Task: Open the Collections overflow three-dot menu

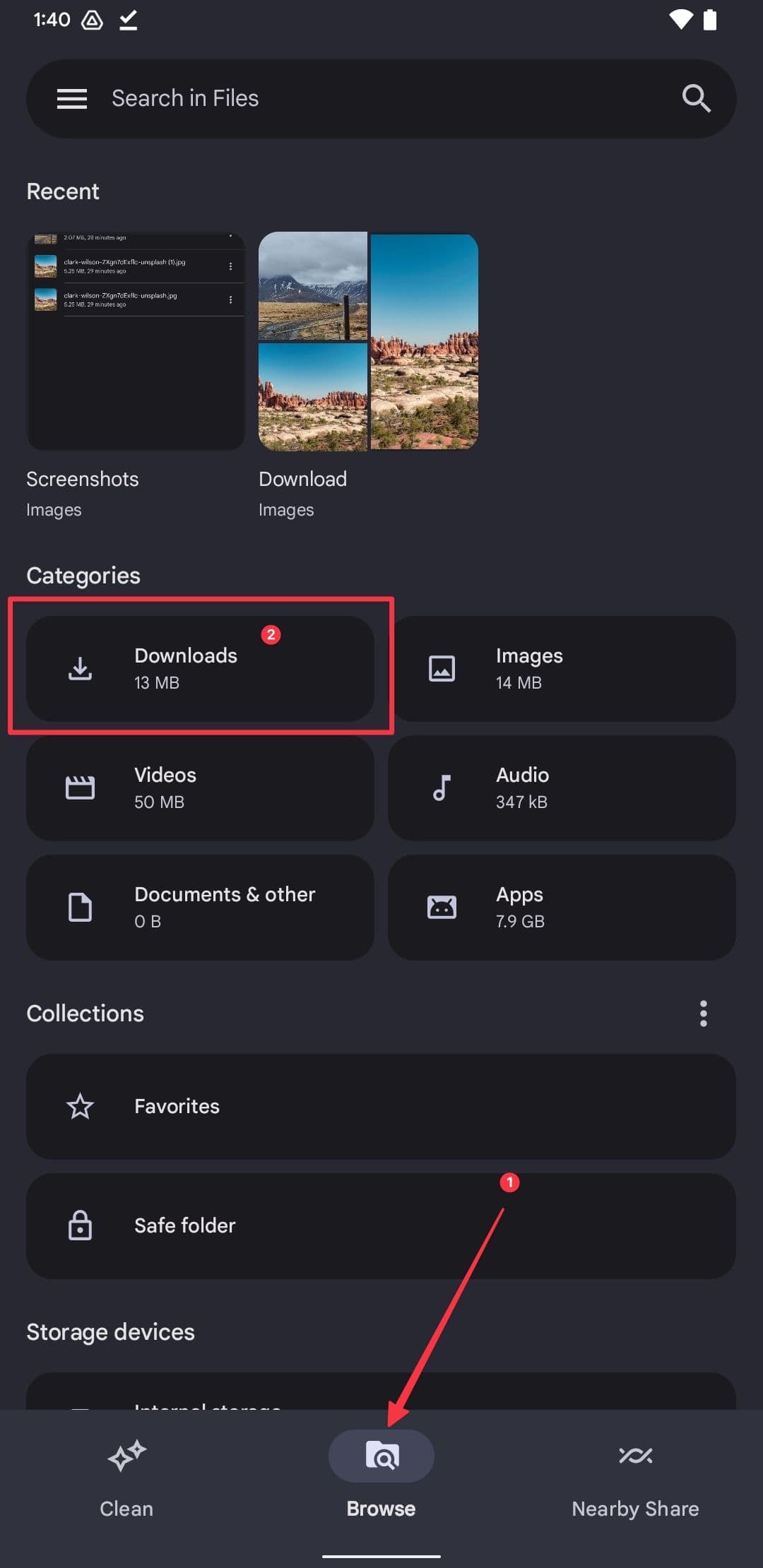Action: pos(704,1014)
